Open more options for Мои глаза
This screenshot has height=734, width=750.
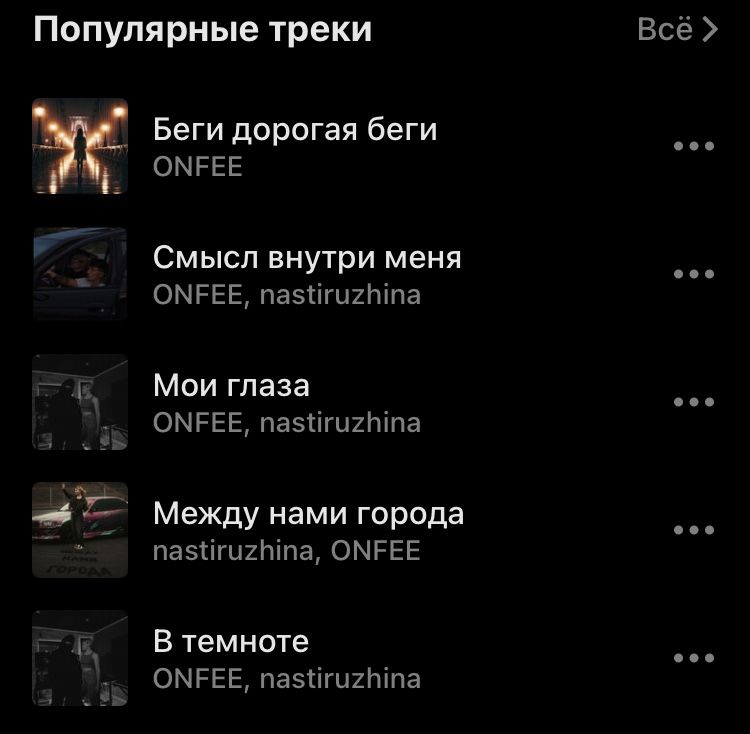694,402
